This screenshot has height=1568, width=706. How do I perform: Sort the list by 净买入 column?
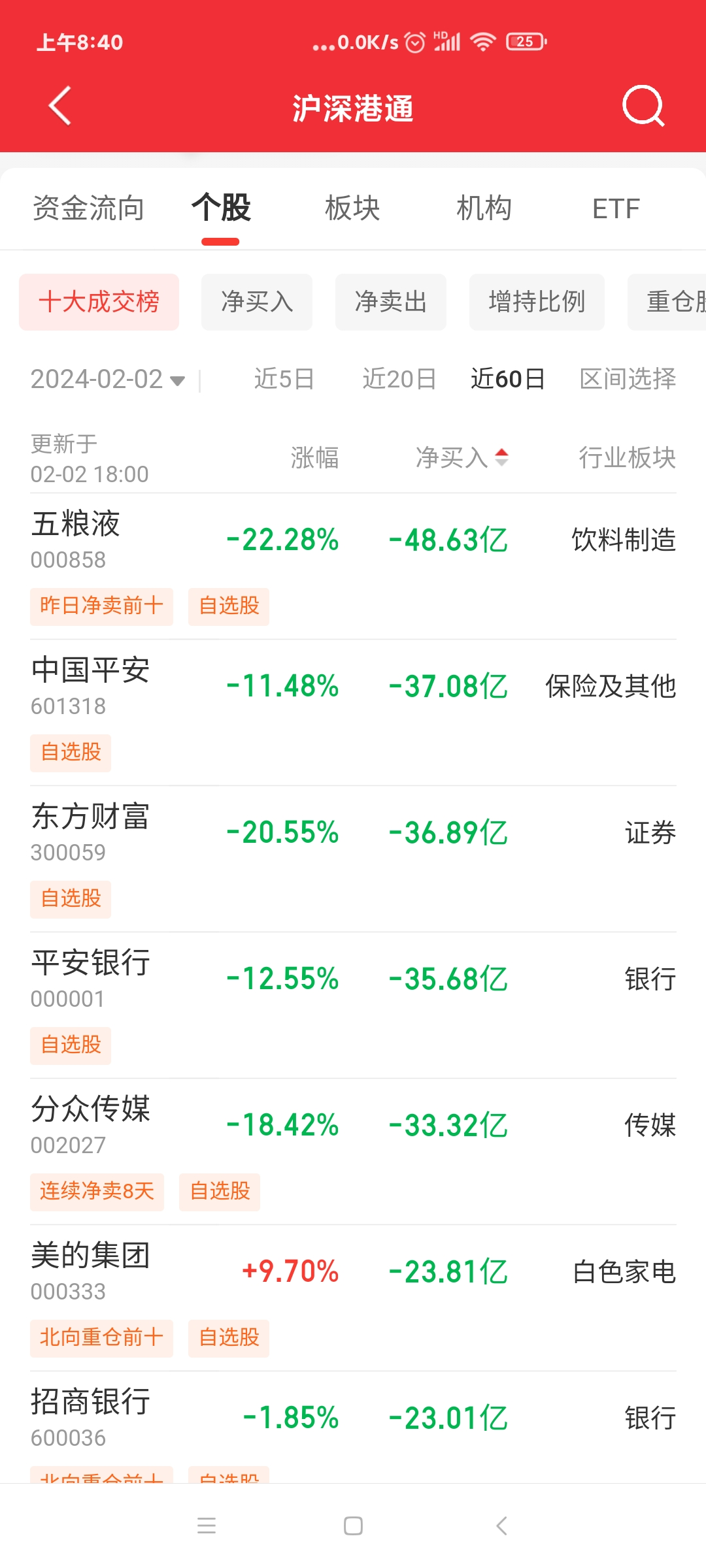tap(462, 457)
